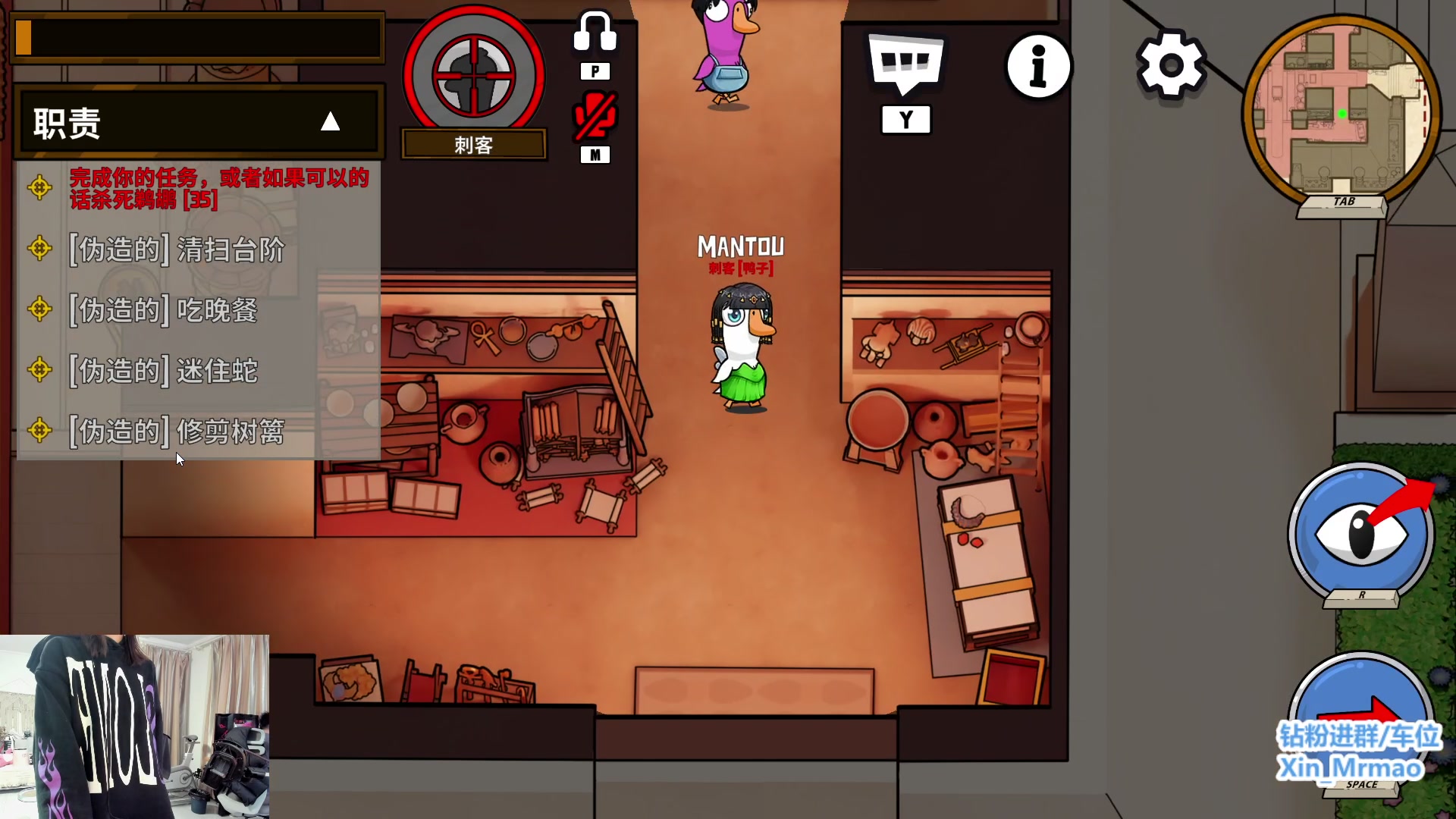Tap the eye ability button
This screenshot has height=819, width=1456.
1360,532
